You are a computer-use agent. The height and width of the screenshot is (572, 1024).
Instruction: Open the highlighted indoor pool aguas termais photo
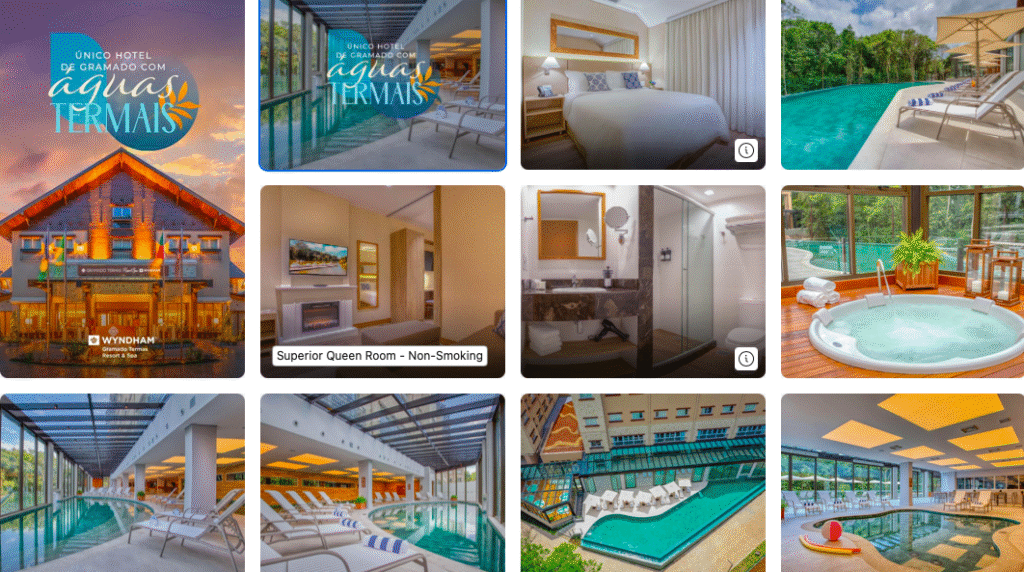tap(382, 85)
